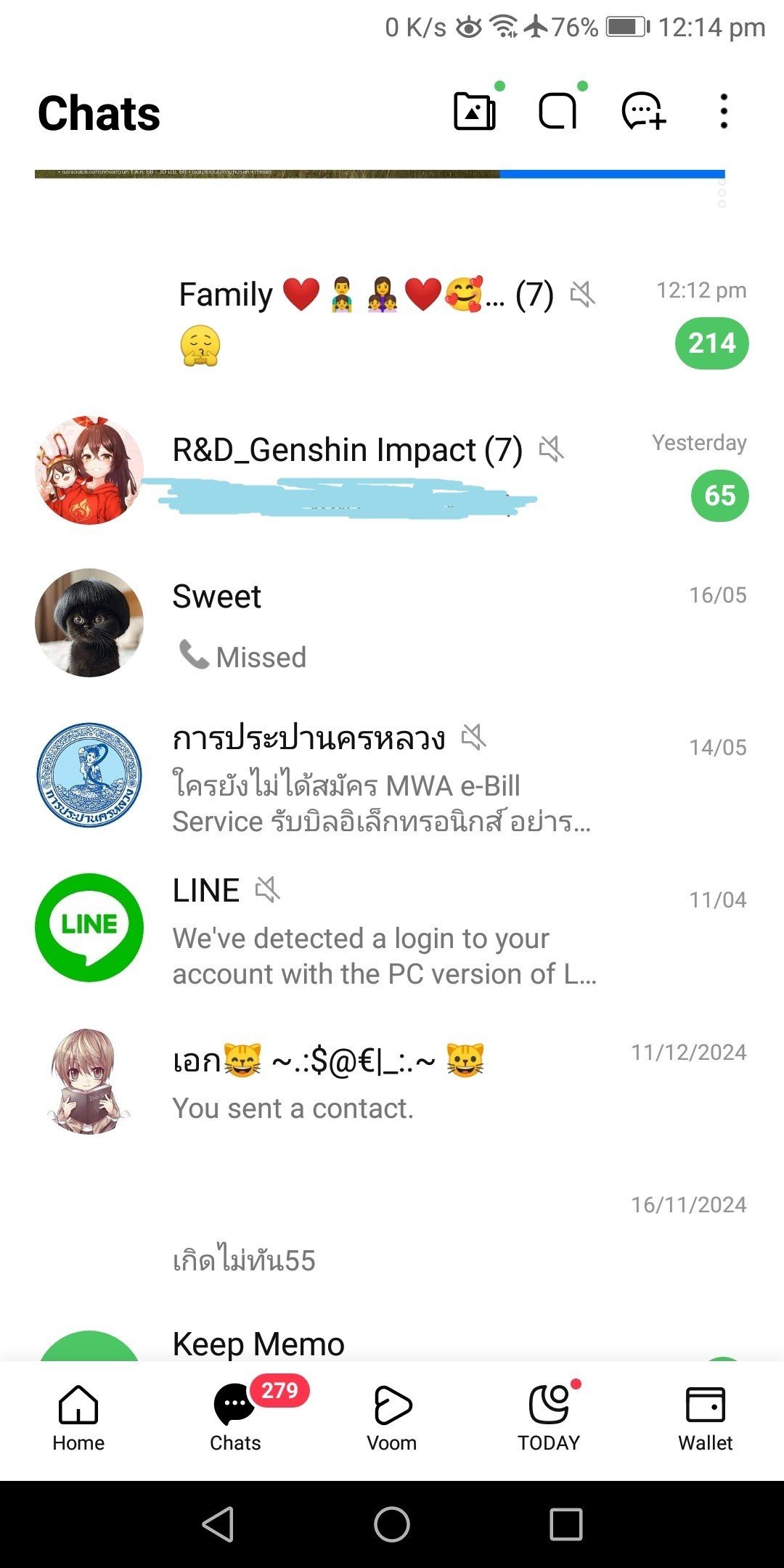Image resolution: width=784 pixels, height=1568 pixels.
Task: Select the Chats tab
Action: 235,1418
